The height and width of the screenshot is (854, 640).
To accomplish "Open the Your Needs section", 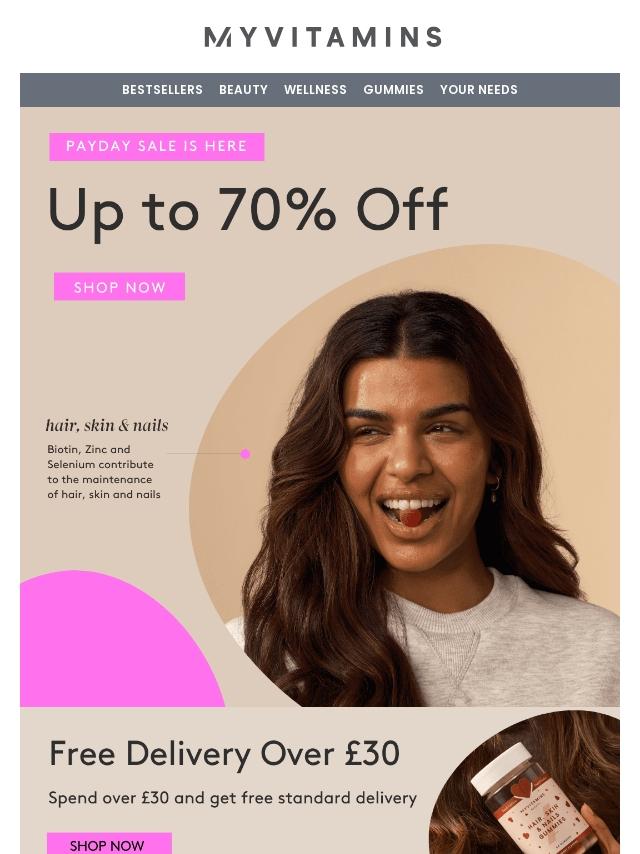I will coord(478,90).
